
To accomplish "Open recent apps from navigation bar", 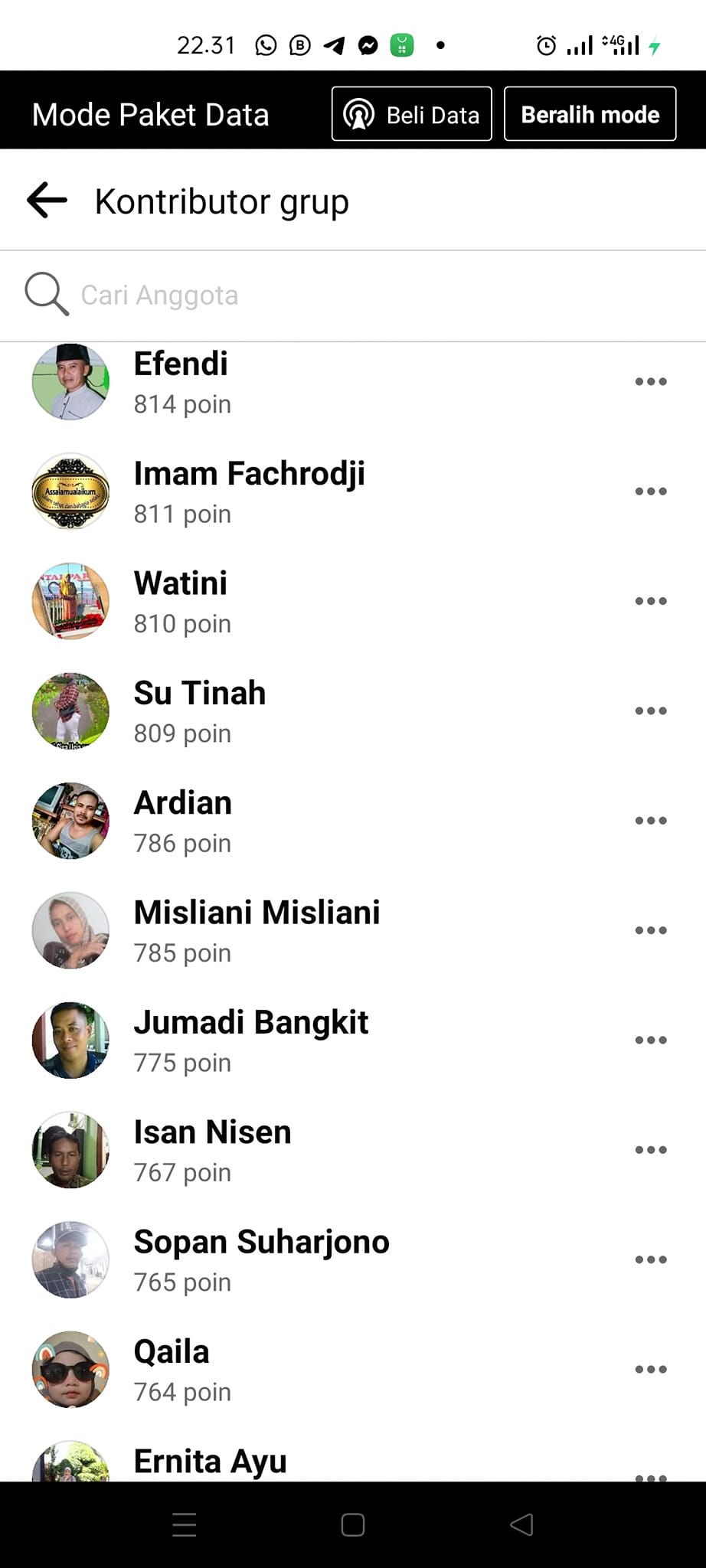I will click(x=184, y=1525).
